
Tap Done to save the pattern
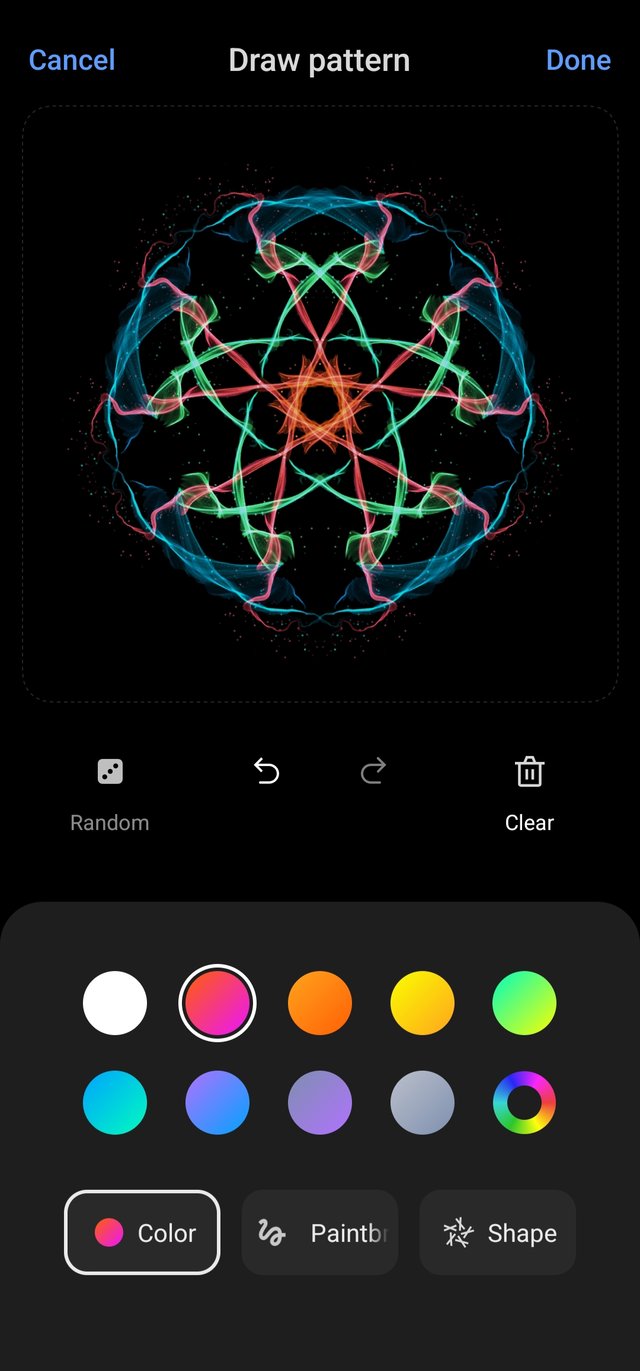point(578,60)
